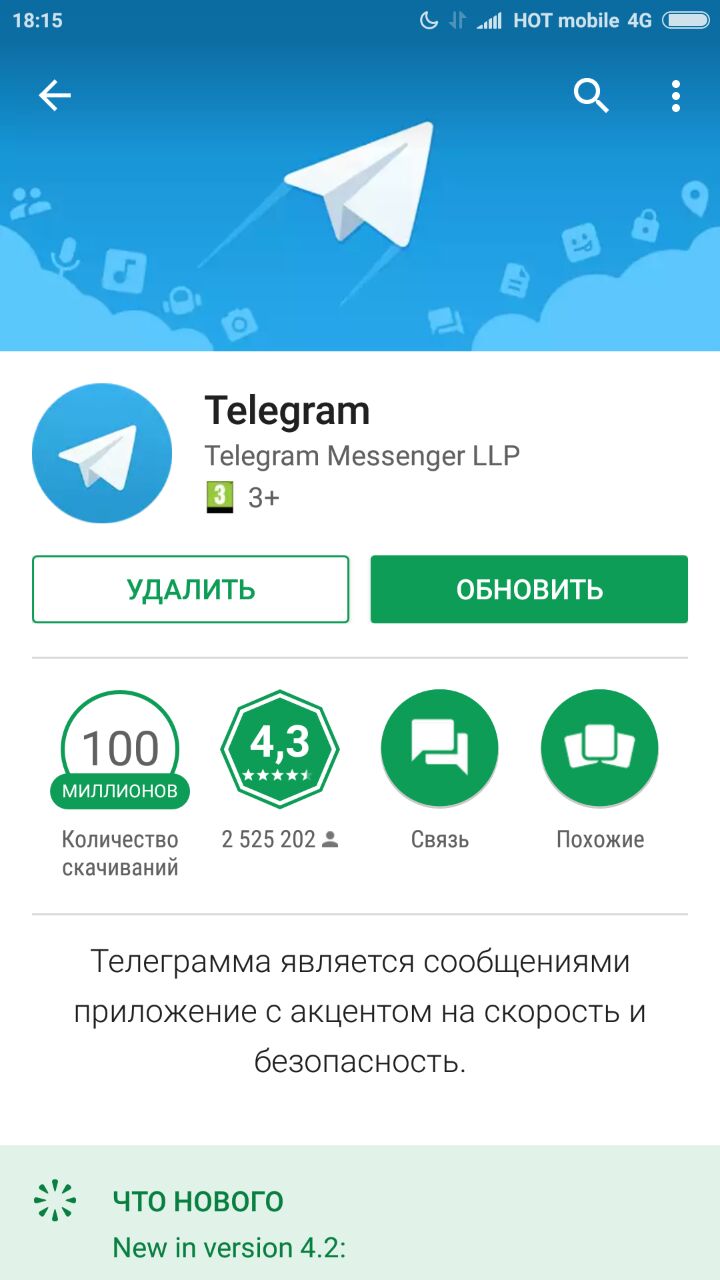Open the three-dot overflow menu
720x1280 pixels.
coord(676,96)
